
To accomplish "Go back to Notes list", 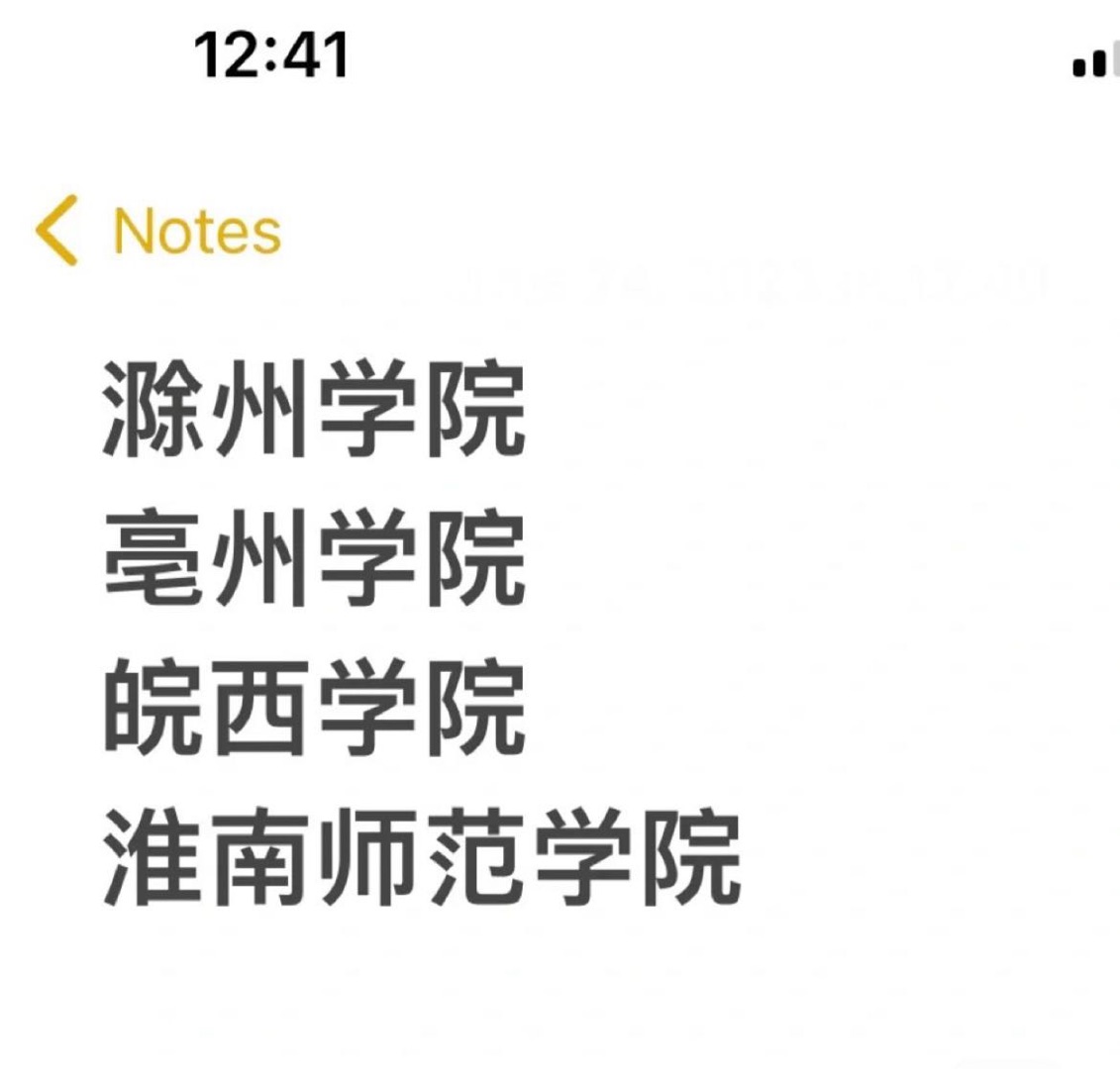I will 158,230.
